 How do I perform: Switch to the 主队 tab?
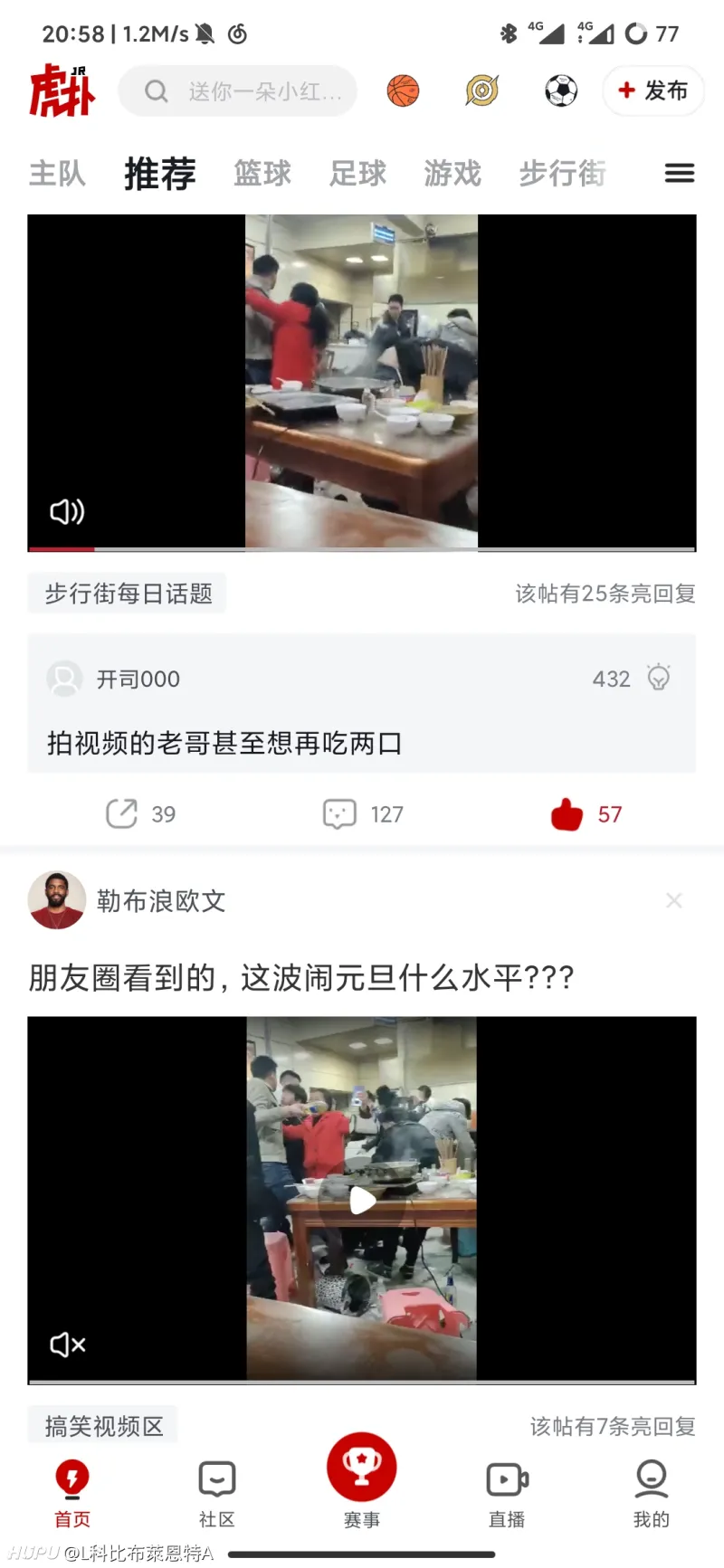57,173
